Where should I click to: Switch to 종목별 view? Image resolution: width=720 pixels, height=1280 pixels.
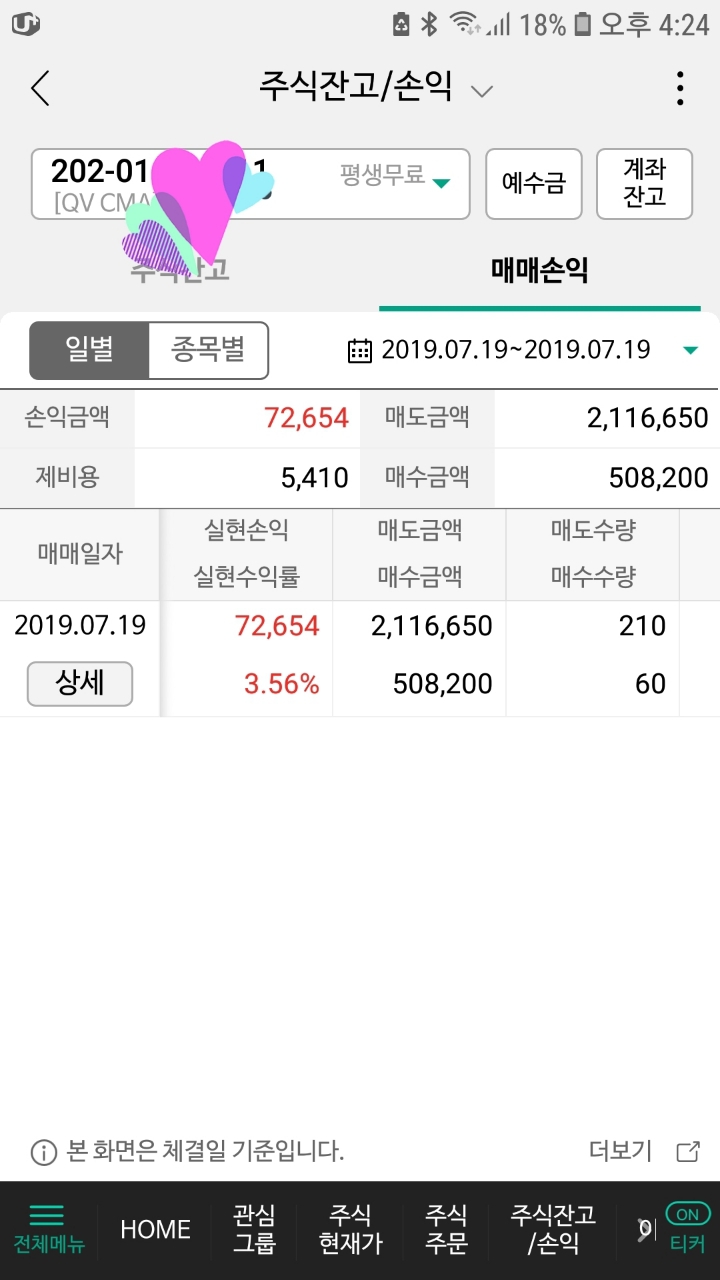pos(209,350)
